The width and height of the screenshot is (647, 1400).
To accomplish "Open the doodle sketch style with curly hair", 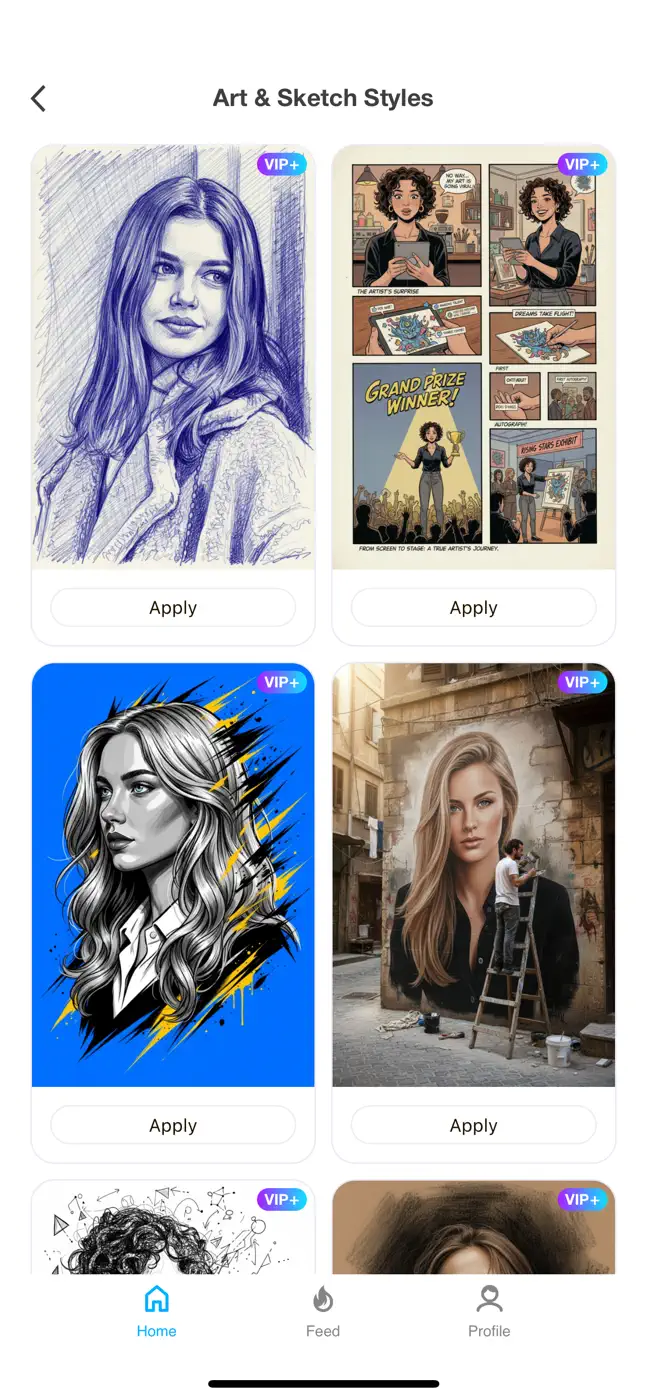I will (173, 1227).
